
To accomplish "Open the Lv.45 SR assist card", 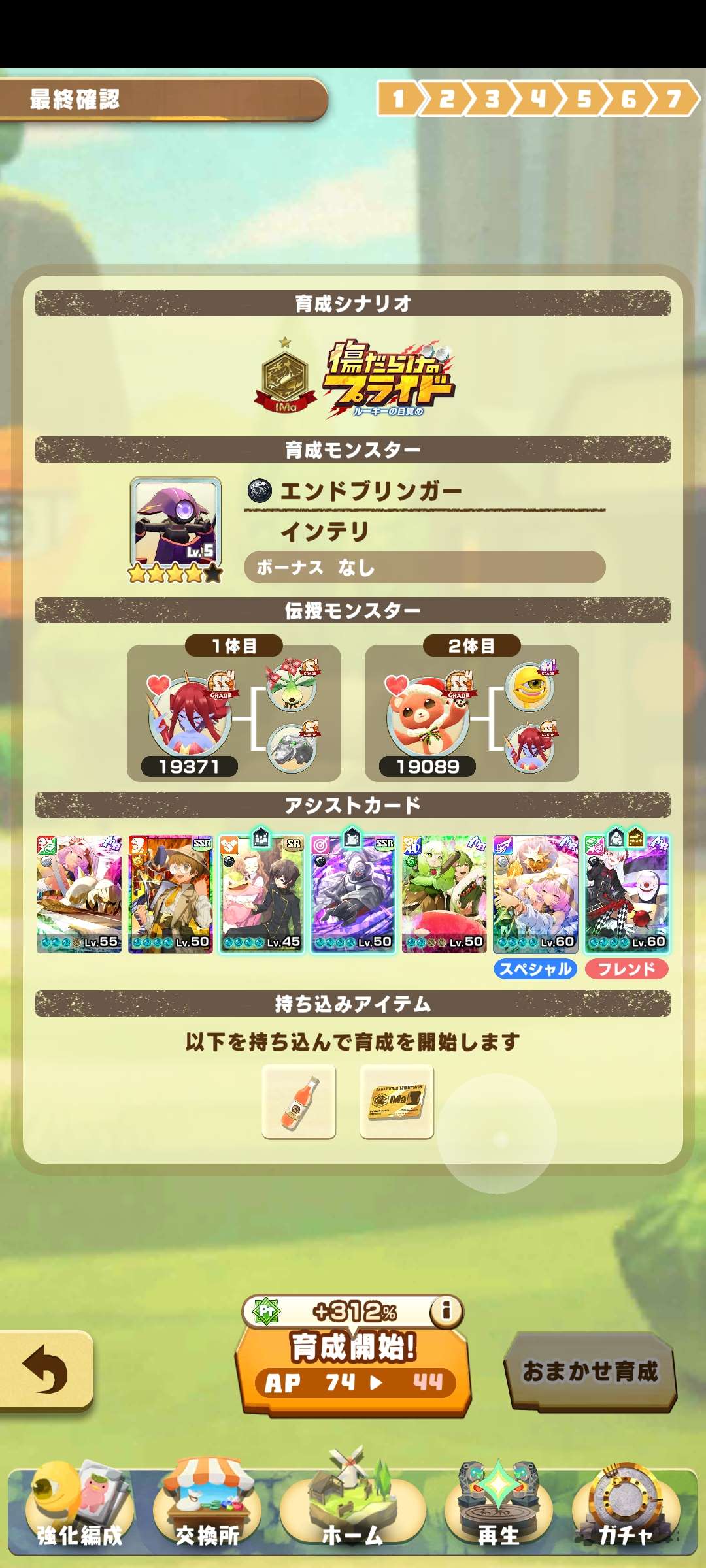I will coord(261,894).
